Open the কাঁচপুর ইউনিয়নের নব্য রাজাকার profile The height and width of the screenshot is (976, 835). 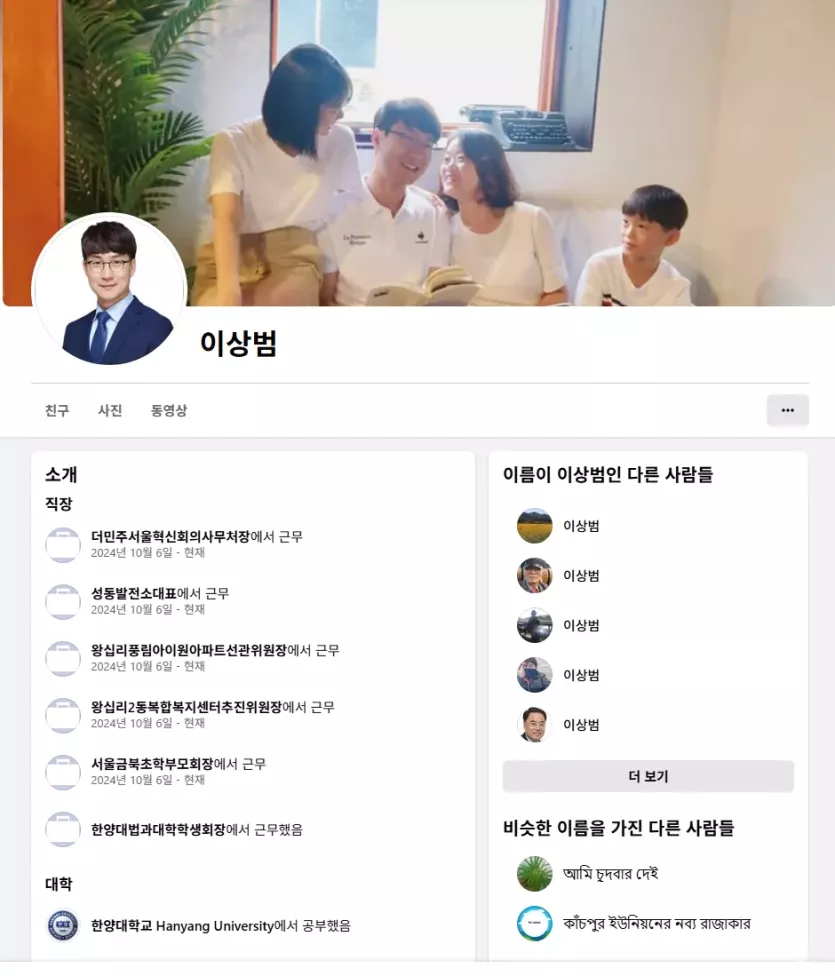click(x=656, y=924)
